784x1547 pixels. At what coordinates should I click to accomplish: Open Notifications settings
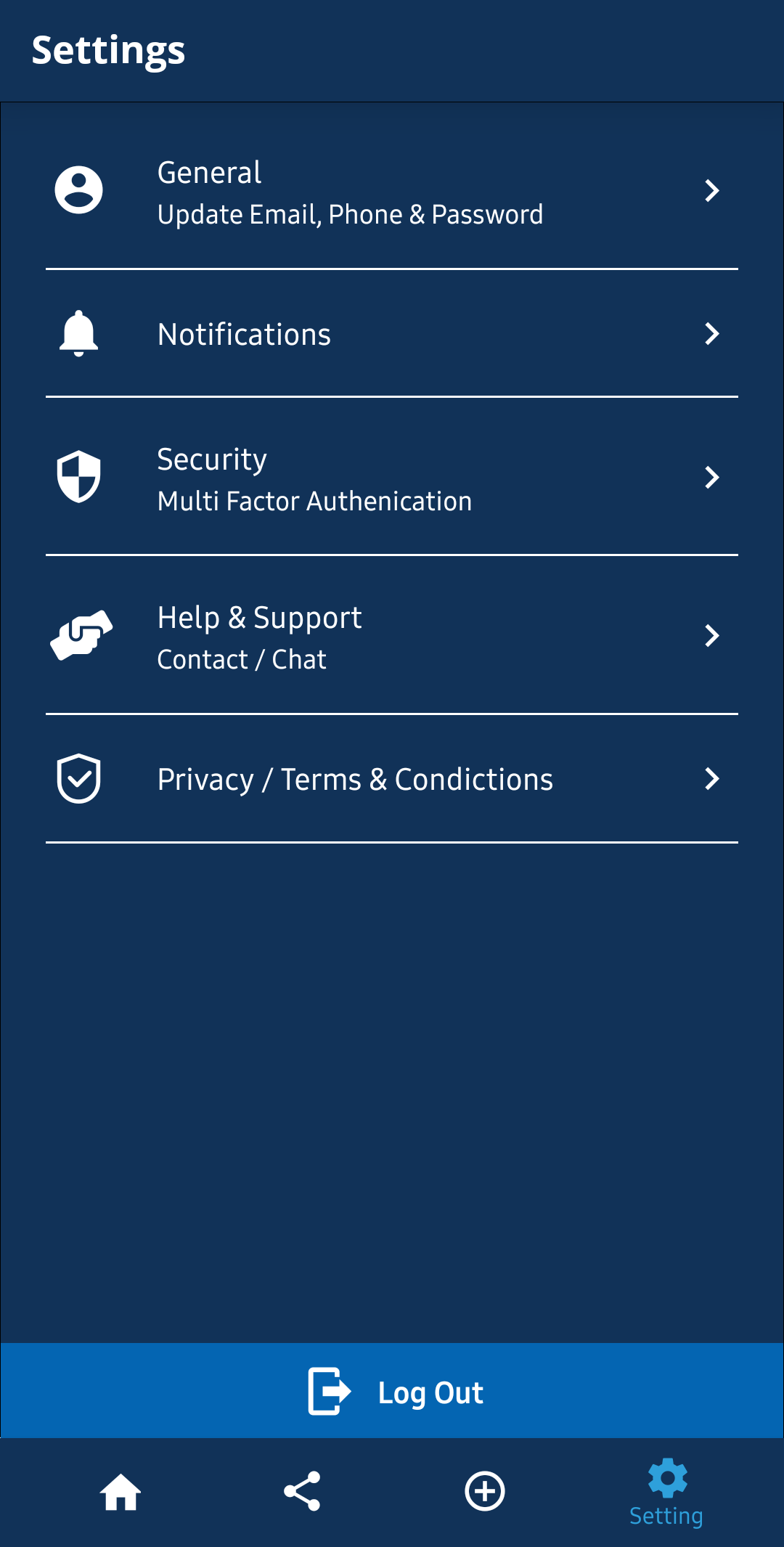coord(392,334)
